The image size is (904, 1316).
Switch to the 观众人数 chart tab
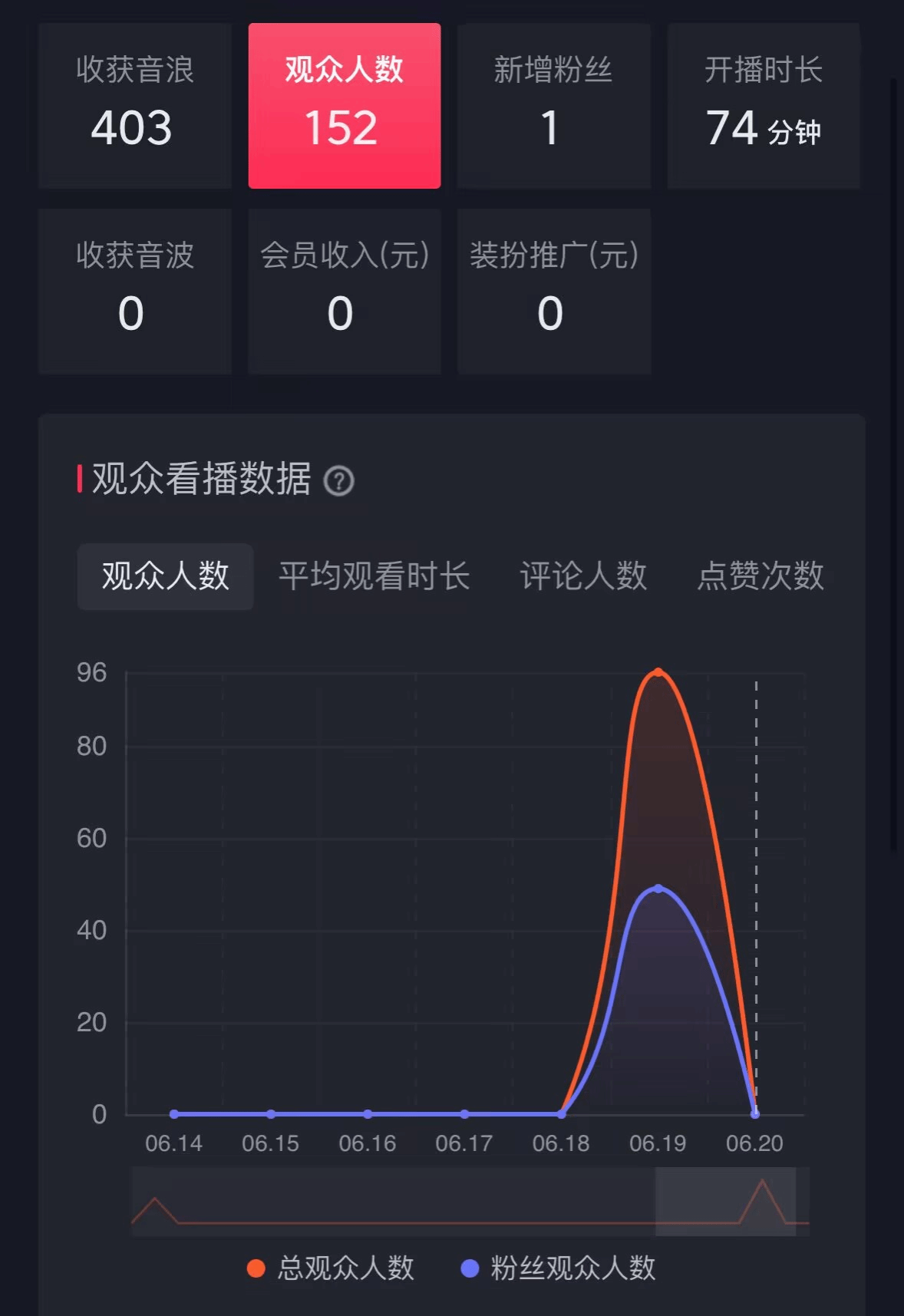[x=165, y=576]
